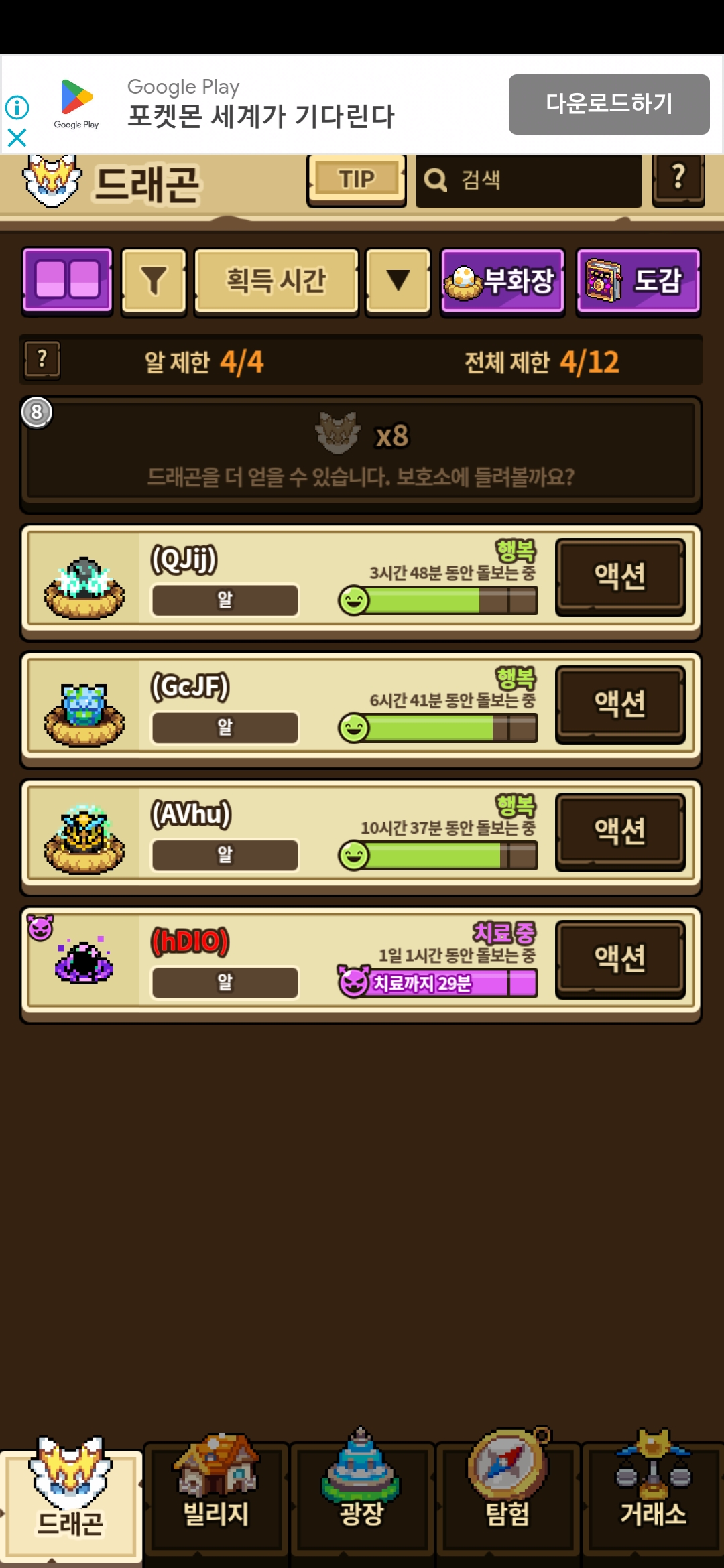Open the 도감 encyclopedia
This screenshot has width=724, height=1568.
pyautogui.click(x=638, y=281)
